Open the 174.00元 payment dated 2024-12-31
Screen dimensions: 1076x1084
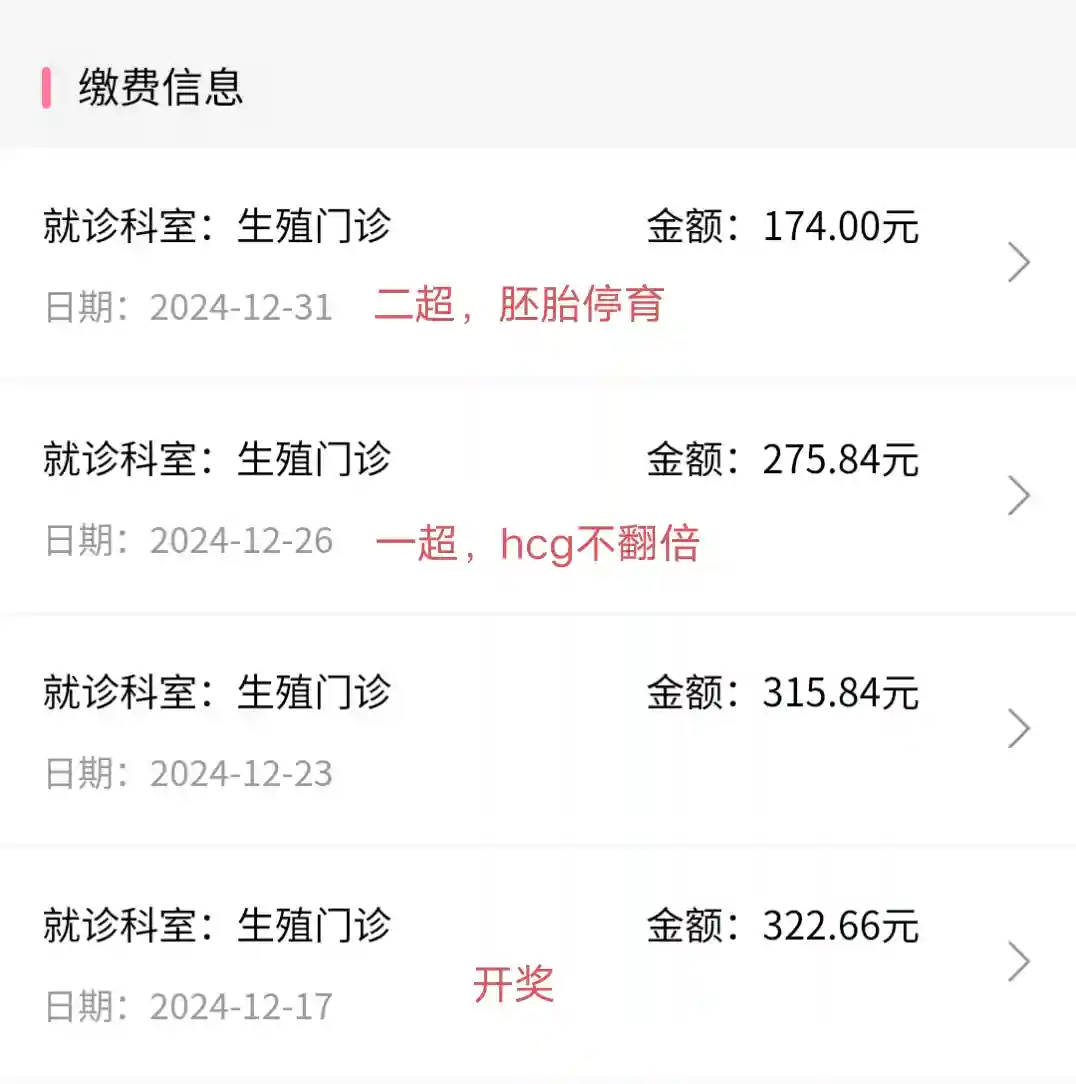pyautogui.click(x=538, y=263)
